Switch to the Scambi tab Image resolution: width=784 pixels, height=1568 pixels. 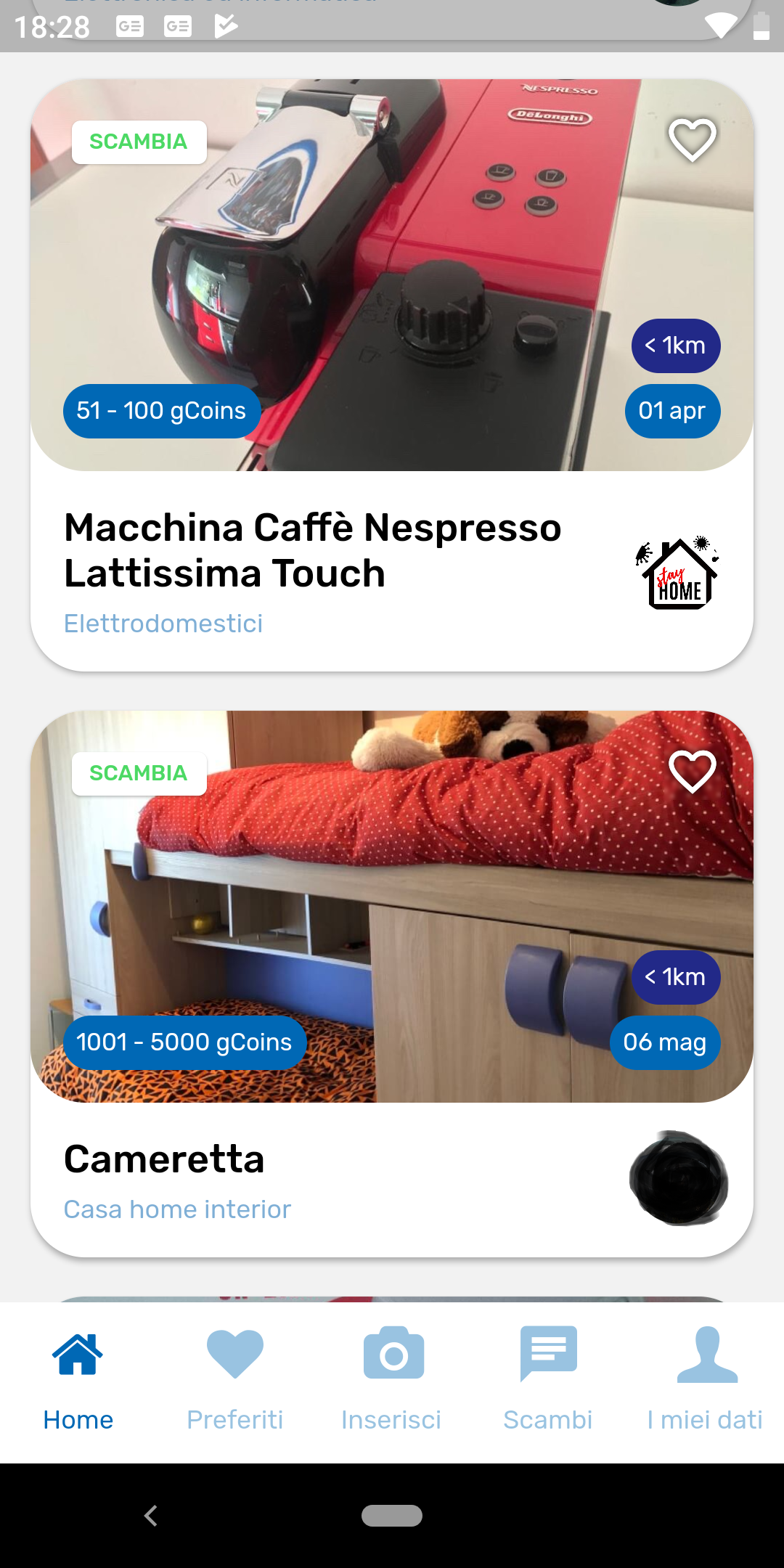pyautogui.click(x=548, y=1379)
